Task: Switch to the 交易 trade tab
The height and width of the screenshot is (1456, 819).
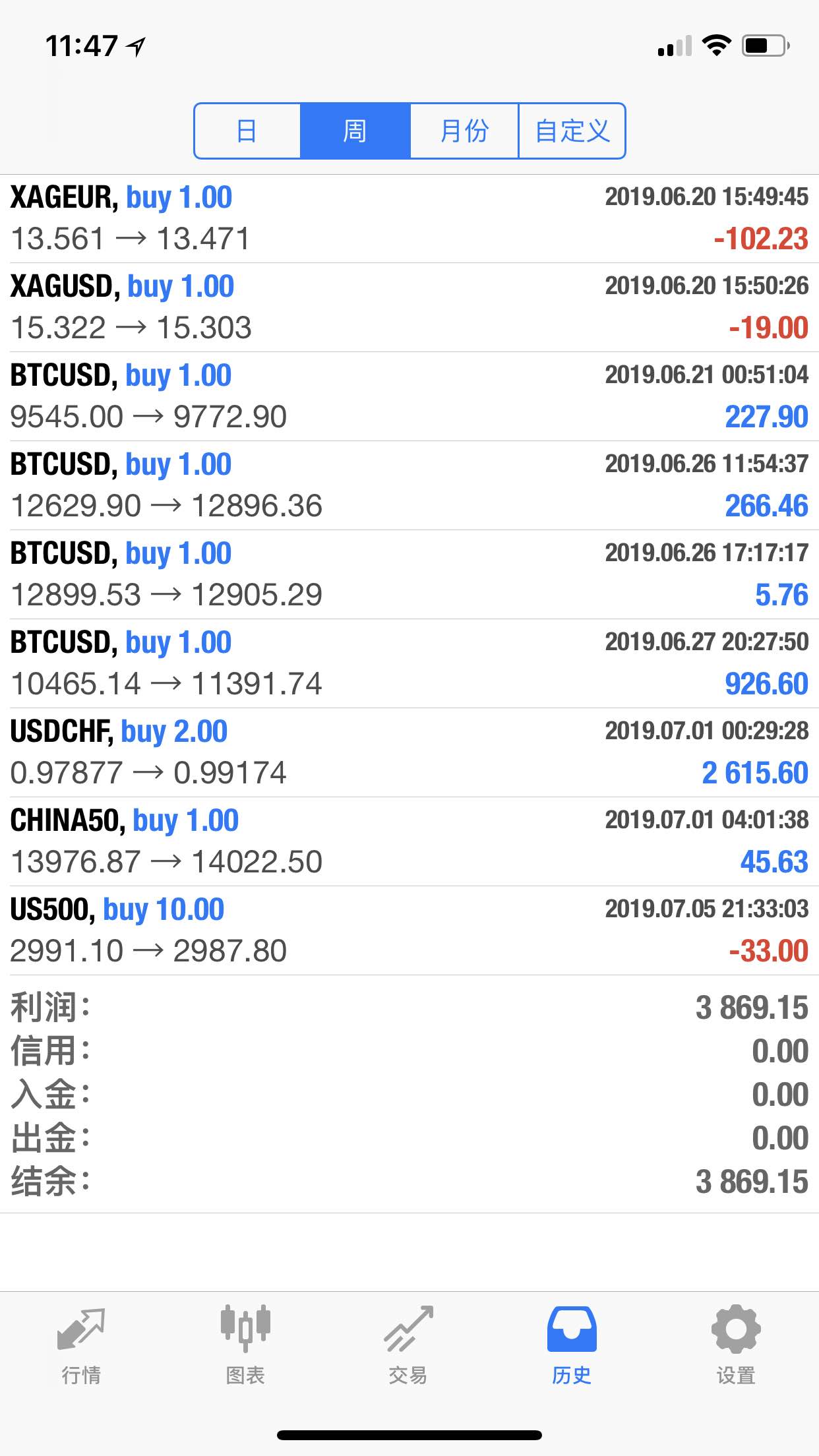Action: point(408,1345)
